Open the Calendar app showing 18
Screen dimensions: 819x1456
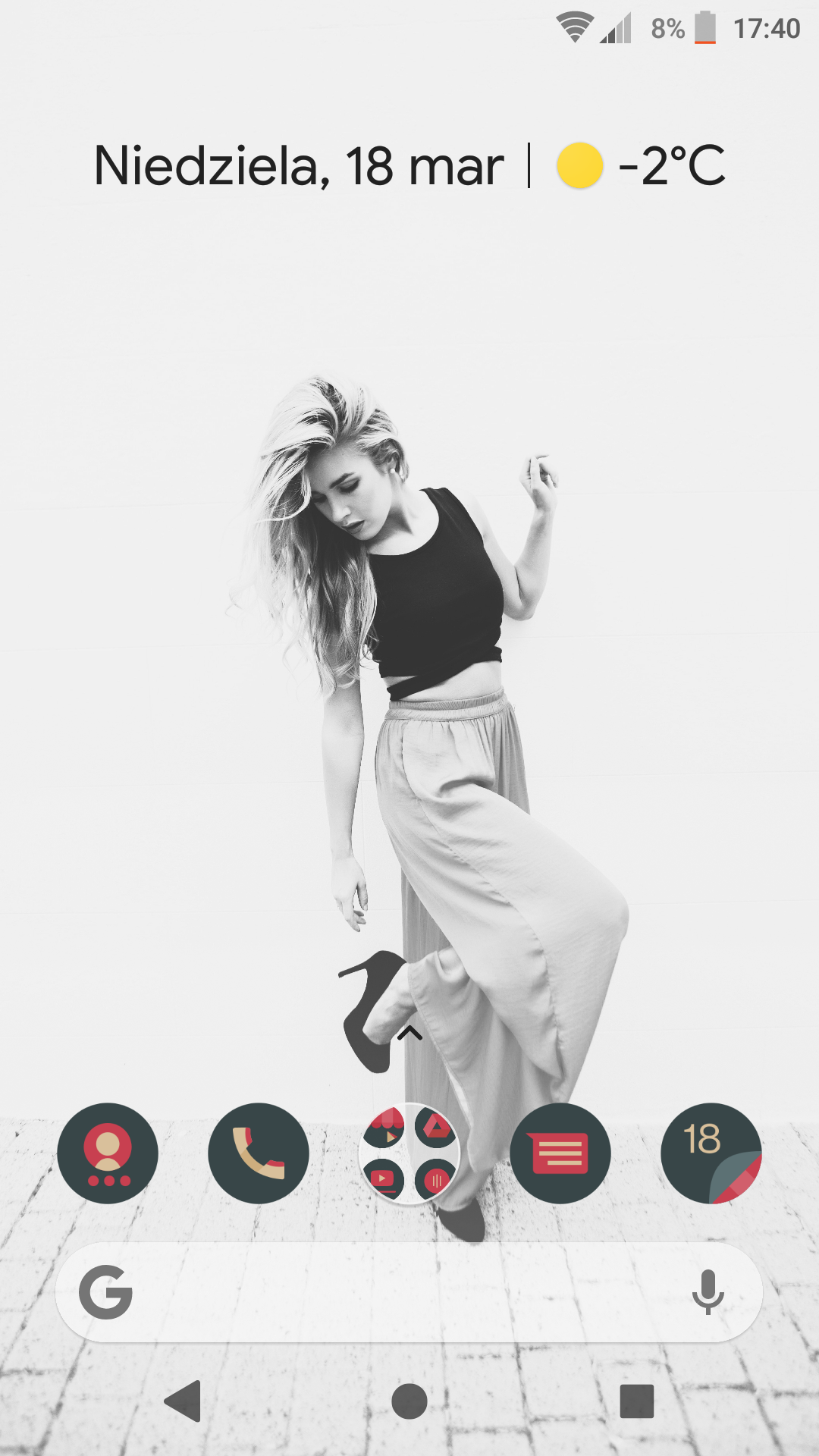[x=711, y=1153]
